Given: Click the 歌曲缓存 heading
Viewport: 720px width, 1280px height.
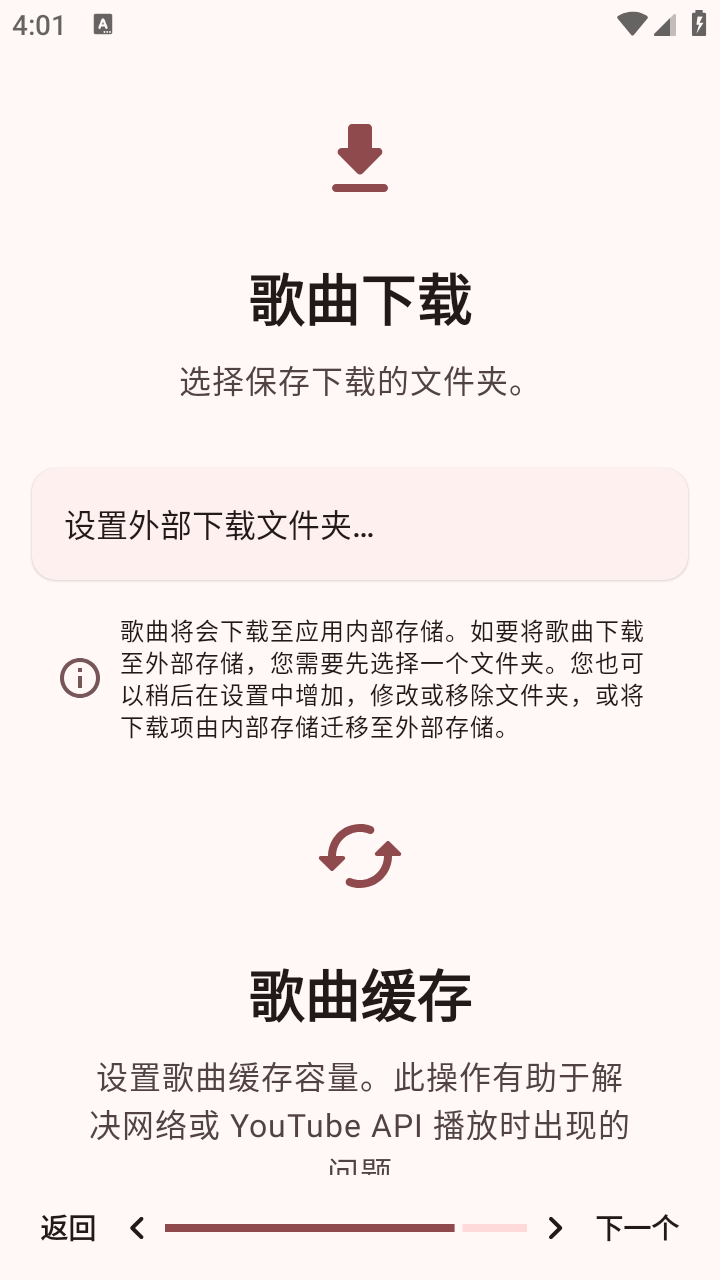Looking at the screenshot, I should [360, 997].
